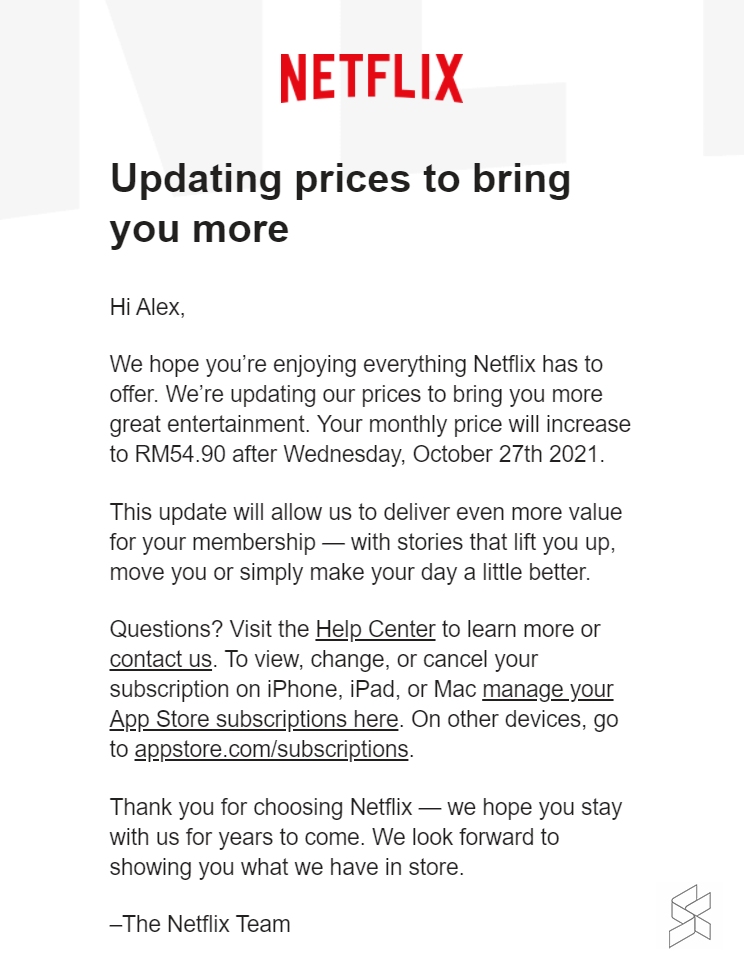Open the Help Center link
The width and height of the screenshot is (744, 970).
tap(375, 630)
